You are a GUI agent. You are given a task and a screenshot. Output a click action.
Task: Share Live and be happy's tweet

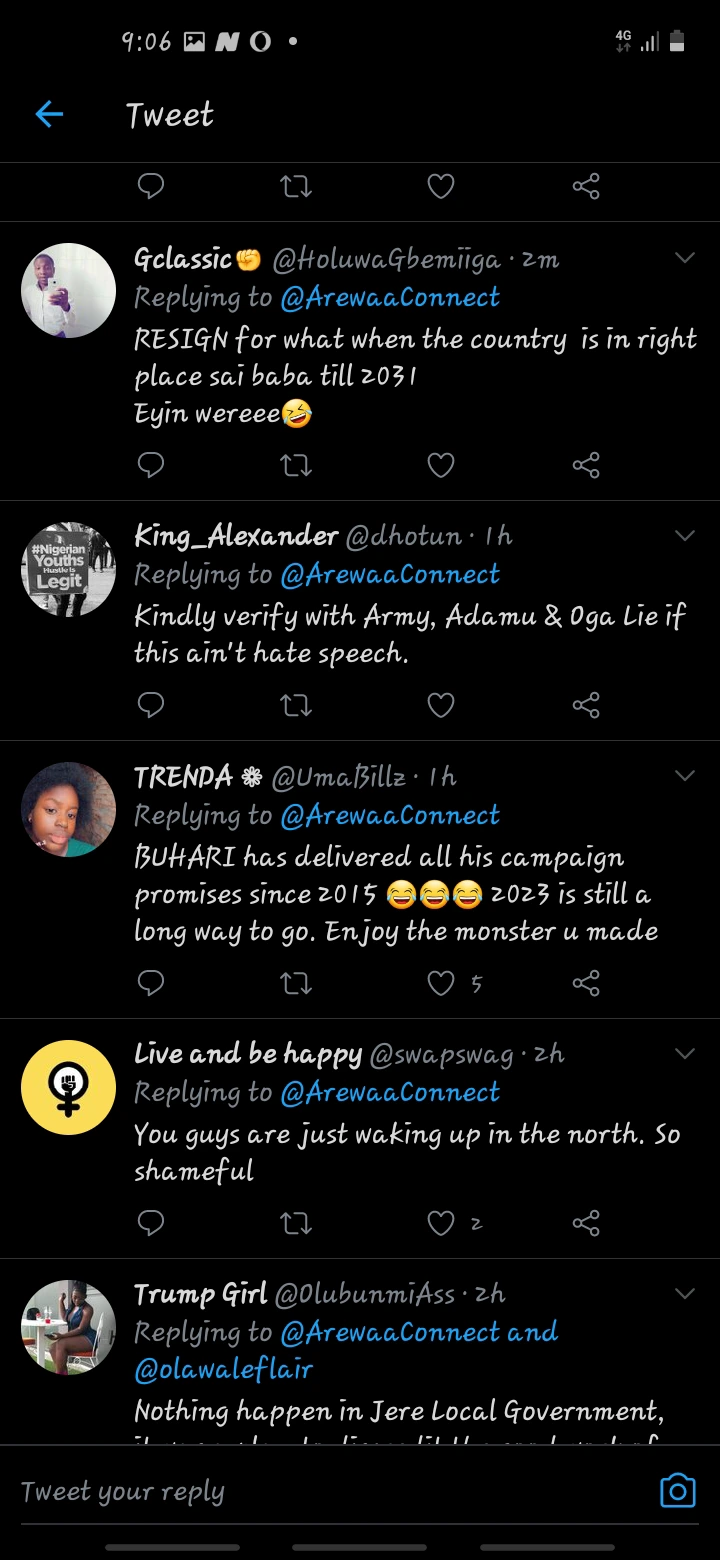pyautogui.click(x=586, y=1223)
